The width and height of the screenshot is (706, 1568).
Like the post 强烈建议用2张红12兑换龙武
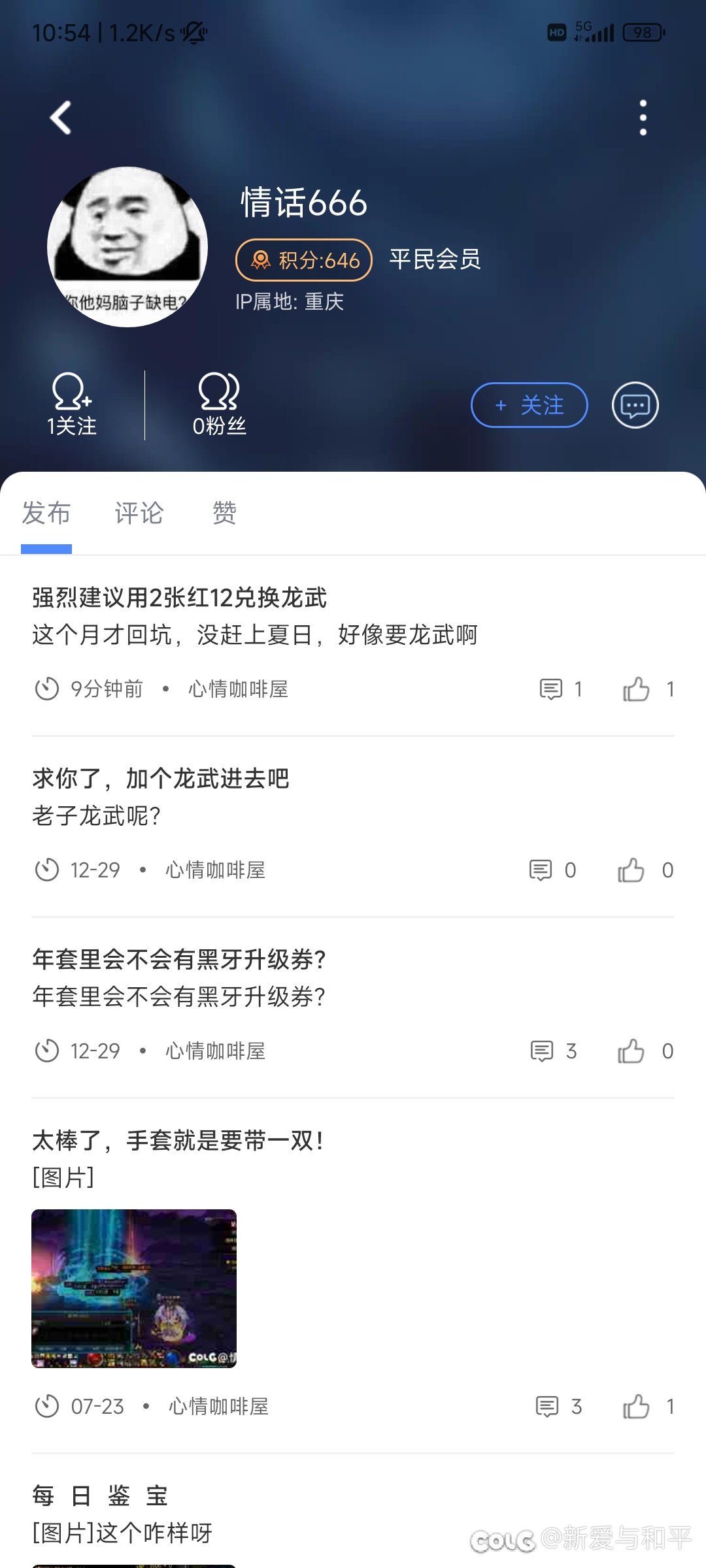[637, 689]
